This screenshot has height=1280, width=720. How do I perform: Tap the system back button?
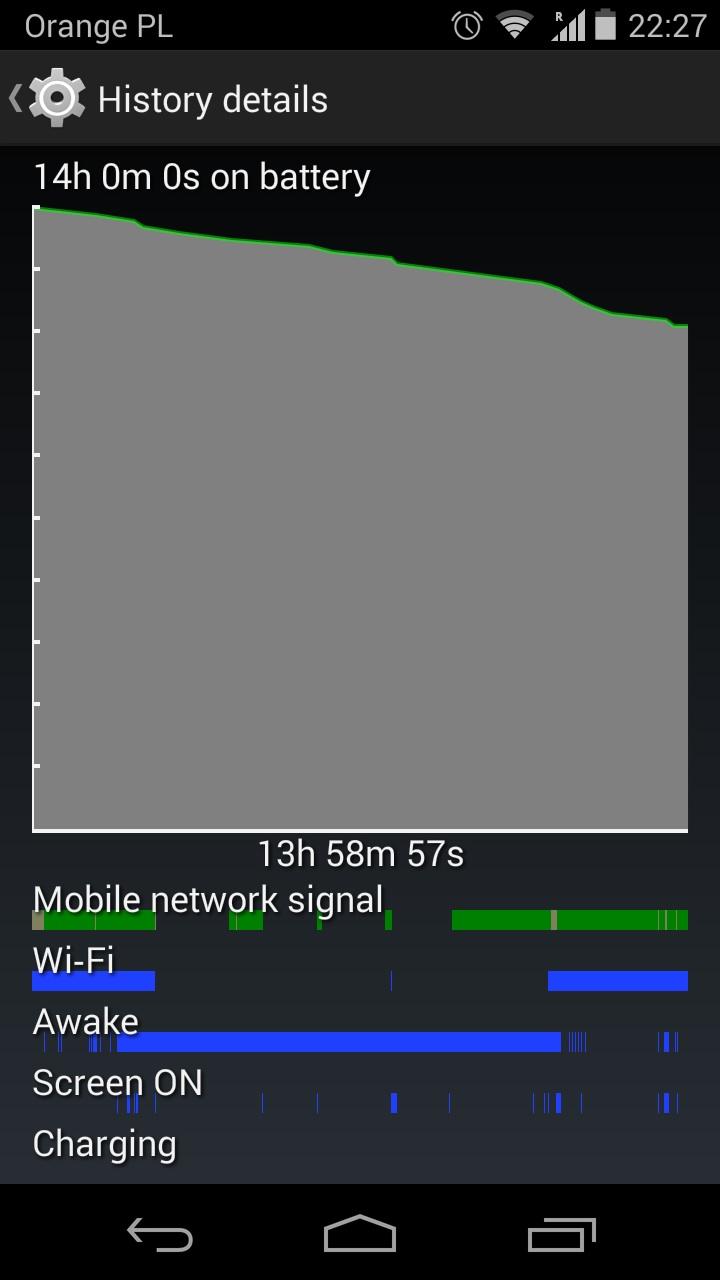click(159, 1235)
